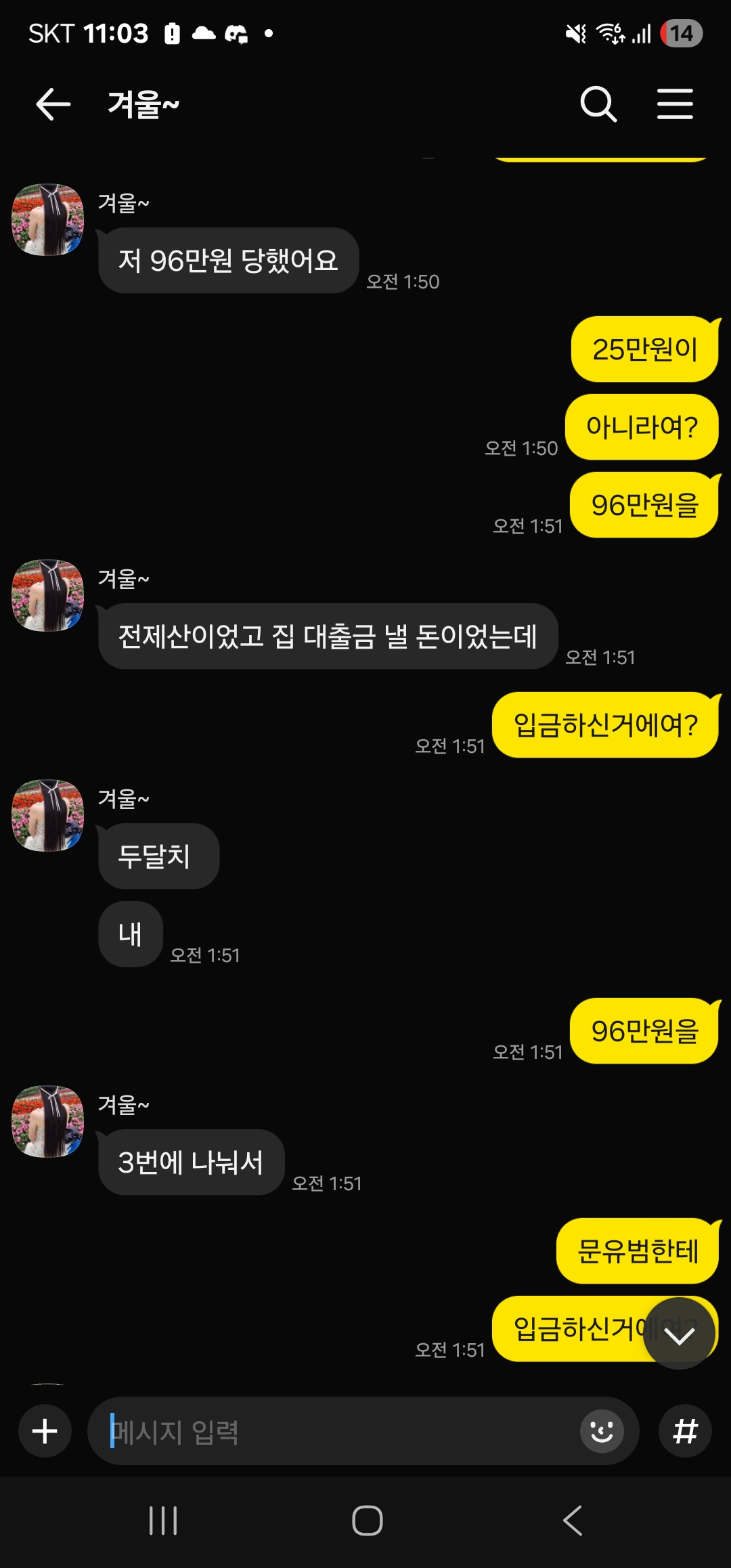This screenshot has height=1568, width=731.
Task: Go to the home screen
Action: coord(367,1521)
